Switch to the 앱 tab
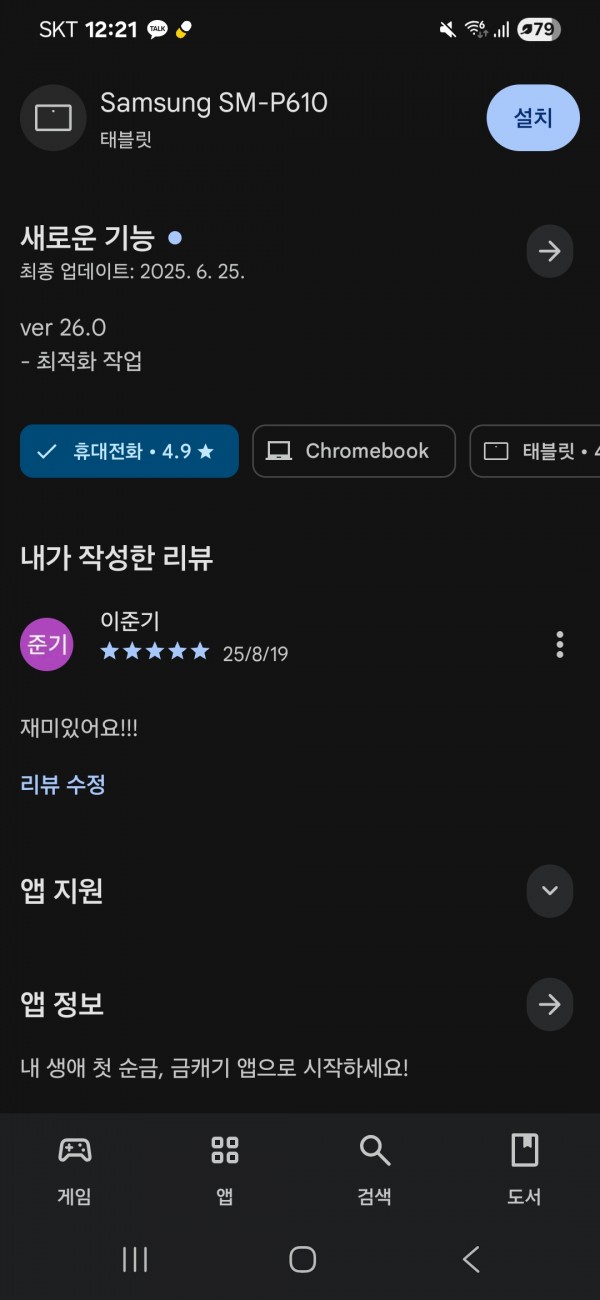The height and width of the screenshot is (1300, 600). (x=225, y=1169)
